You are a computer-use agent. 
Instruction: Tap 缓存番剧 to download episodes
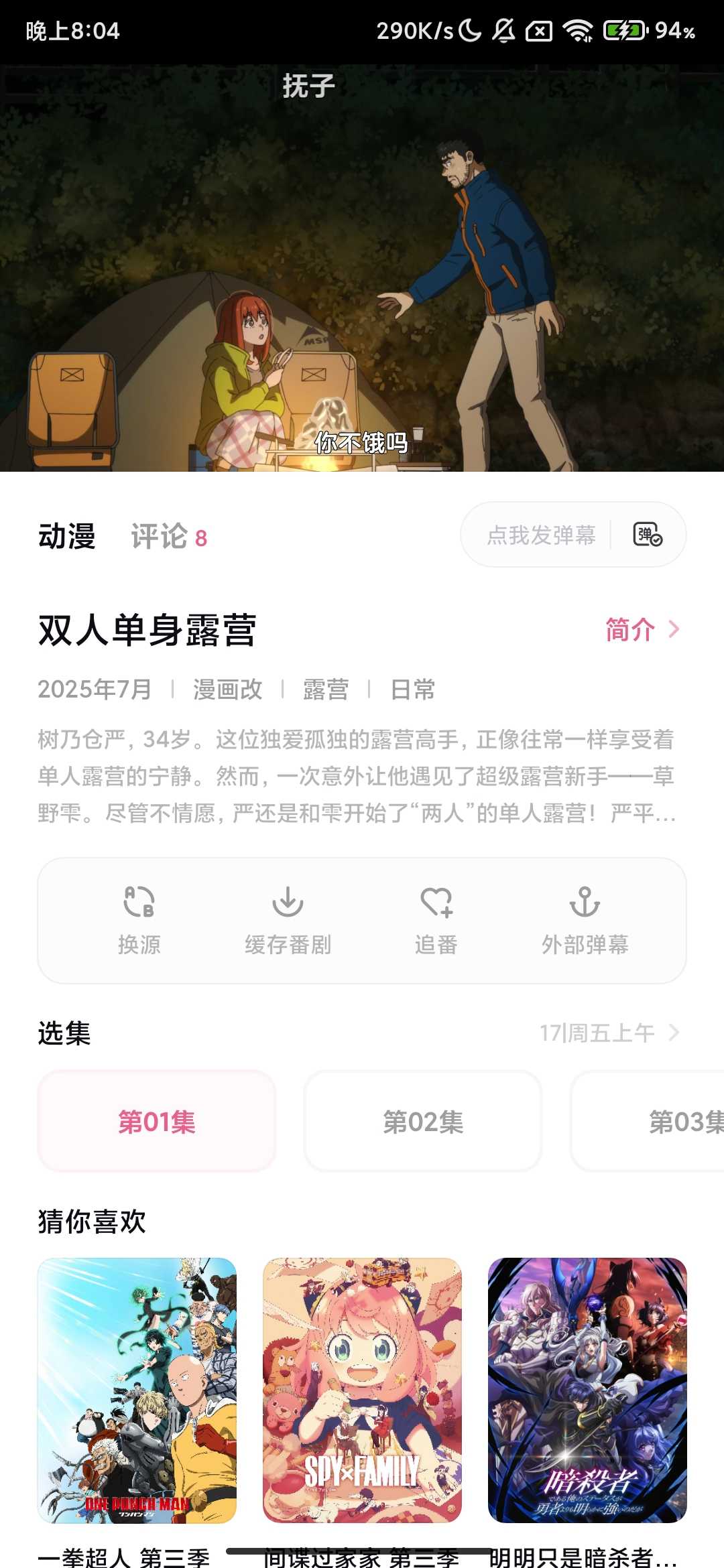coord(288,920)
